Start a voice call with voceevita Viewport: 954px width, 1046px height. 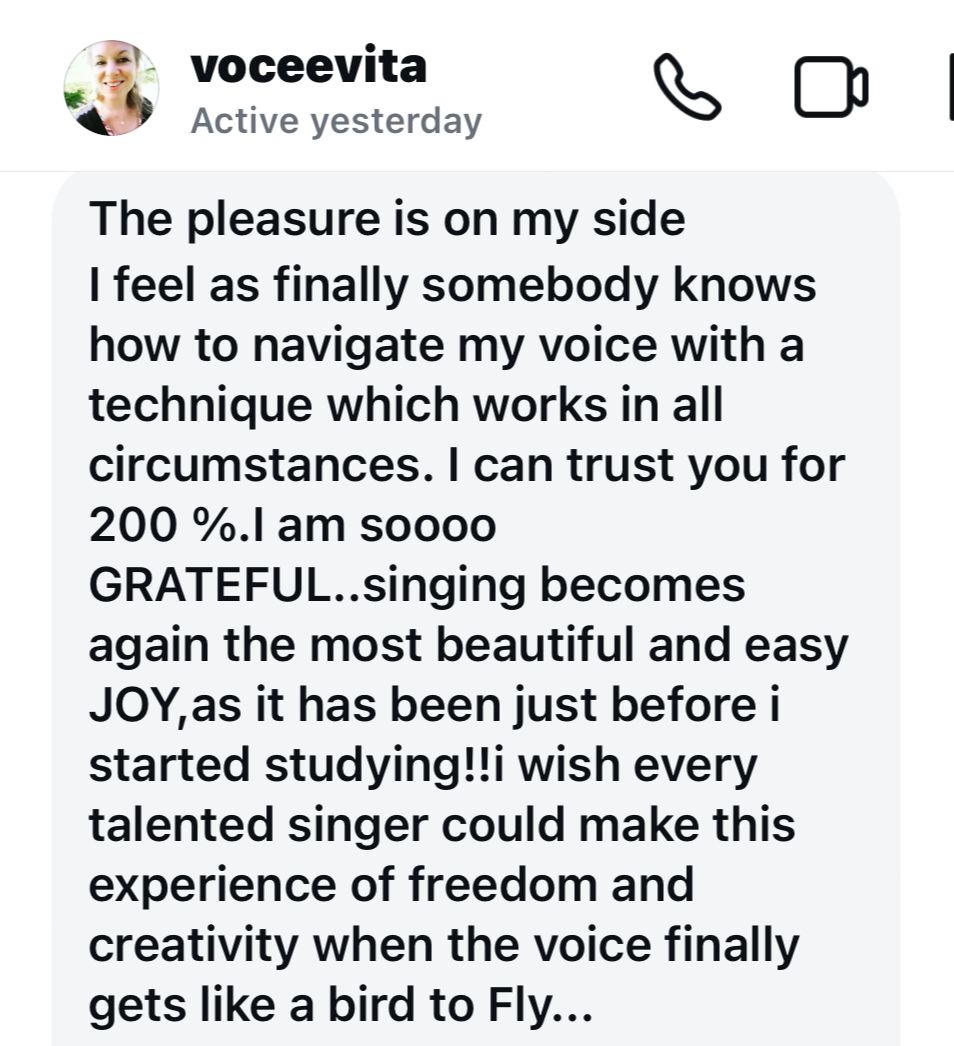686,87
